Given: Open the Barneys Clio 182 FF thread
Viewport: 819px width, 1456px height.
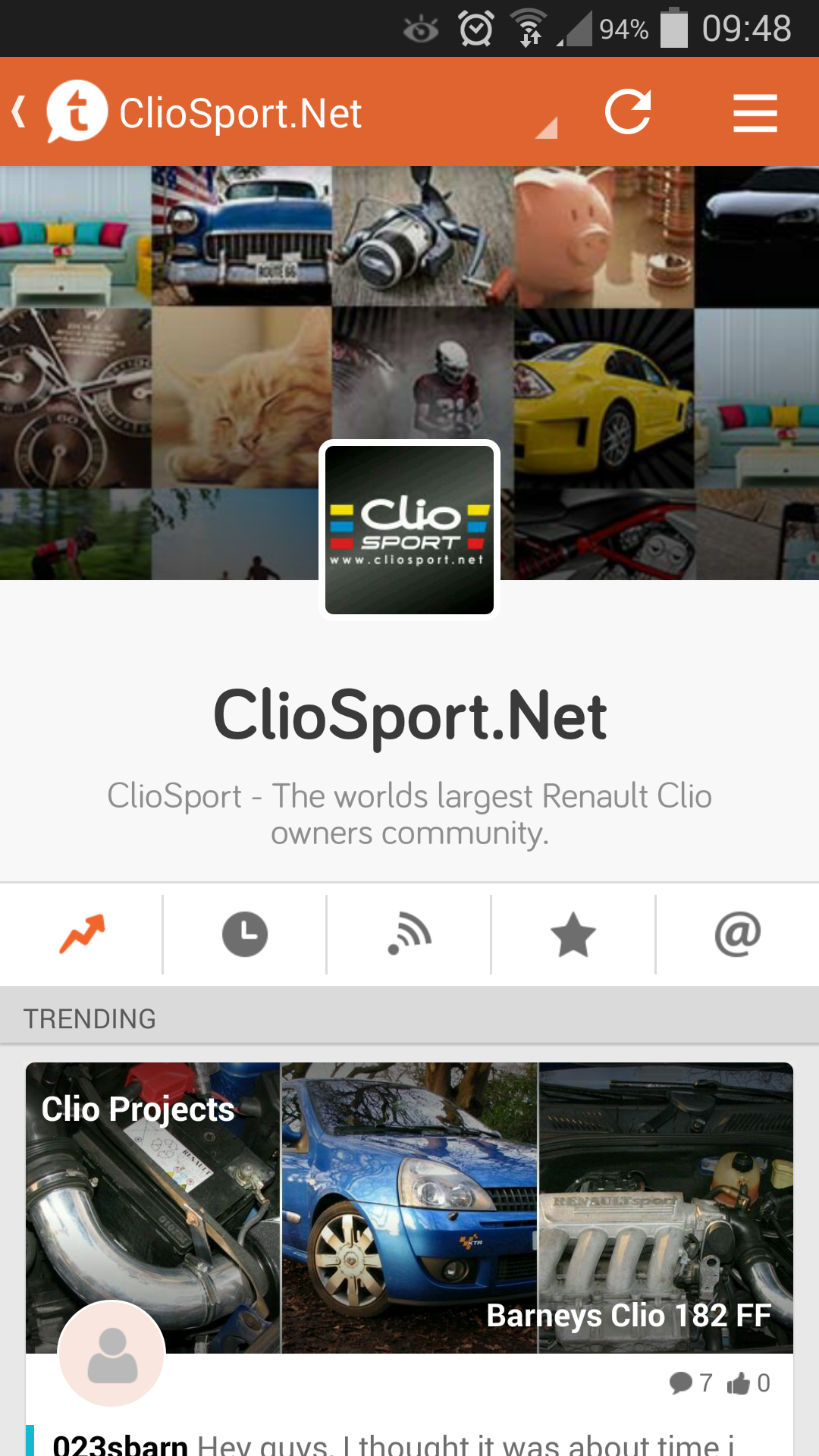Looking at the screenshot, I should click(628, 1316).
